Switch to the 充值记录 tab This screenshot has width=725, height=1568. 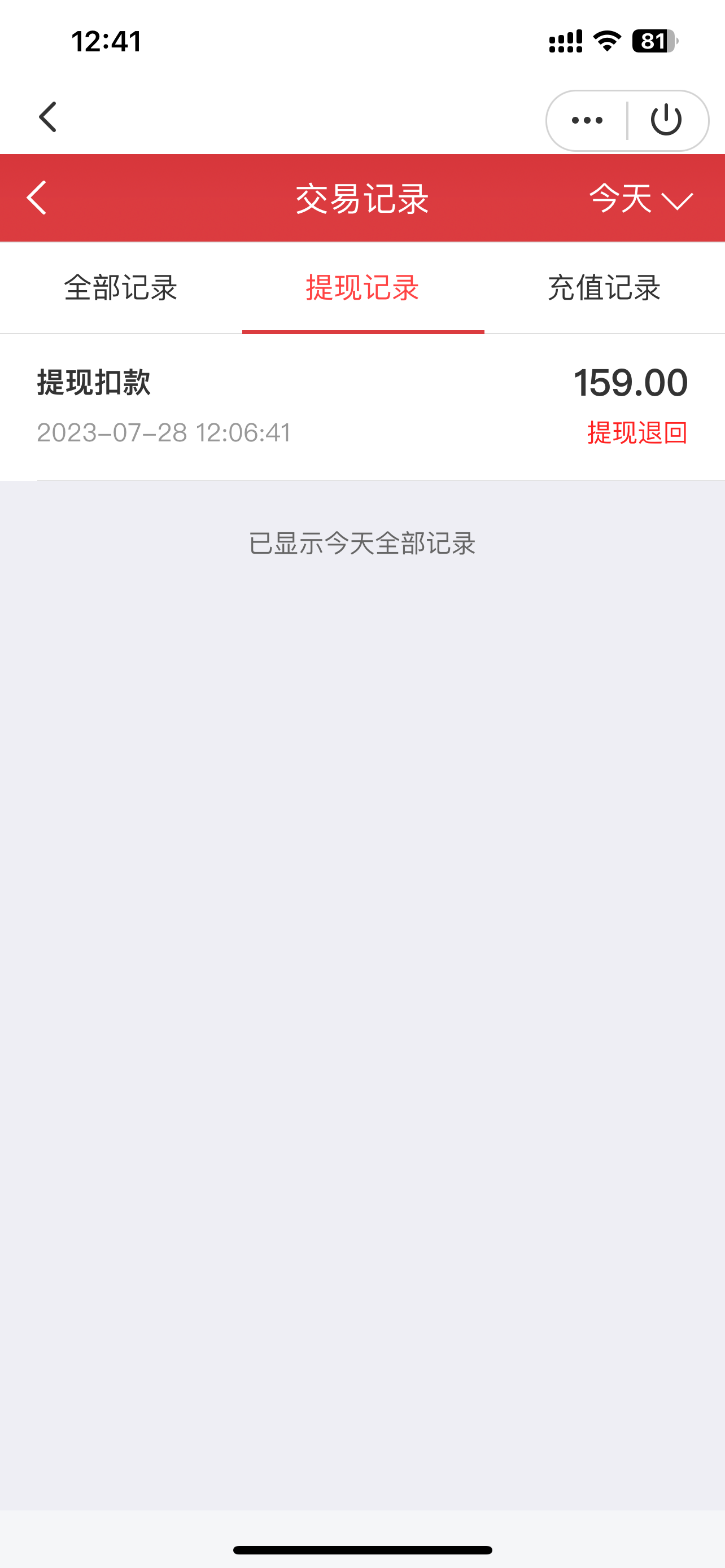tap(604, 288)
